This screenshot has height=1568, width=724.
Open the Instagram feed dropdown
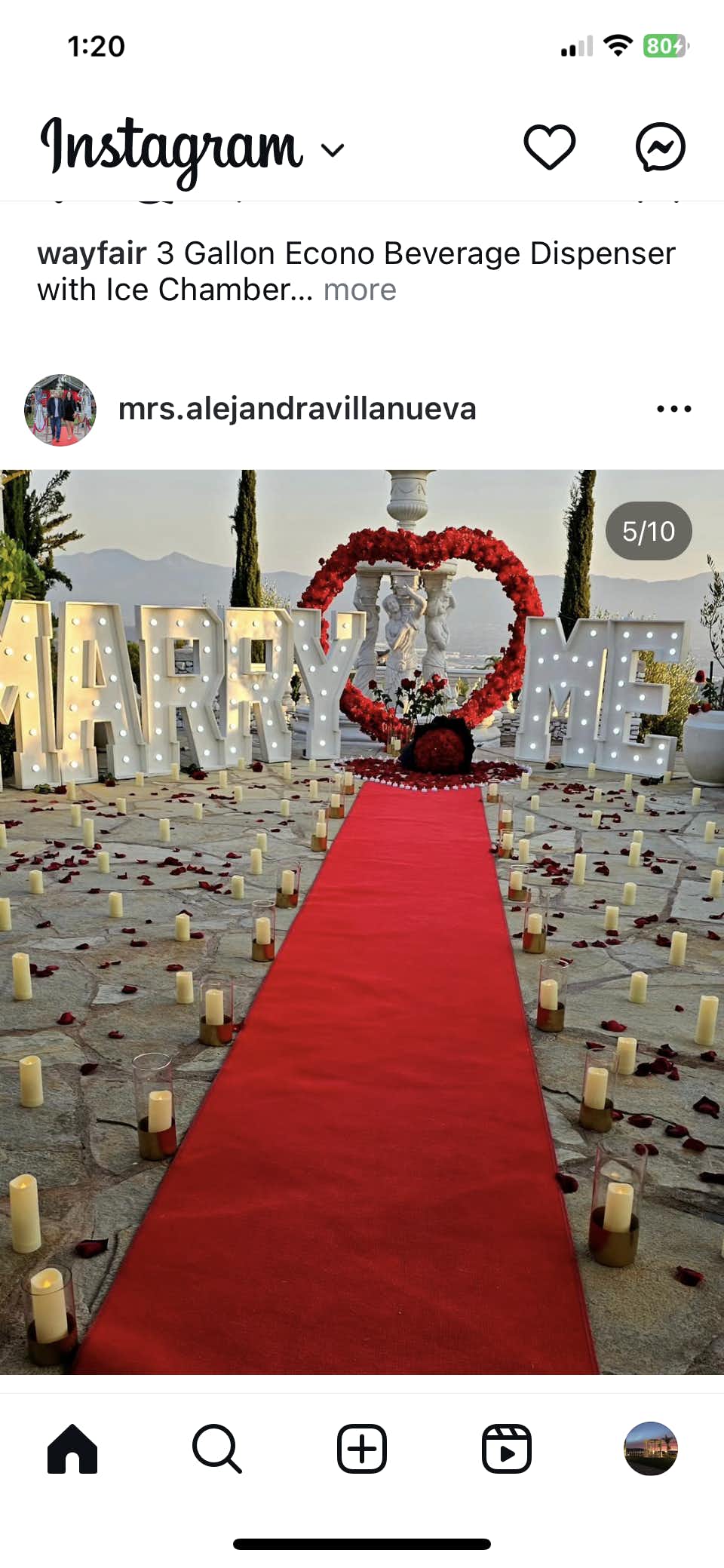click(333, 149)
